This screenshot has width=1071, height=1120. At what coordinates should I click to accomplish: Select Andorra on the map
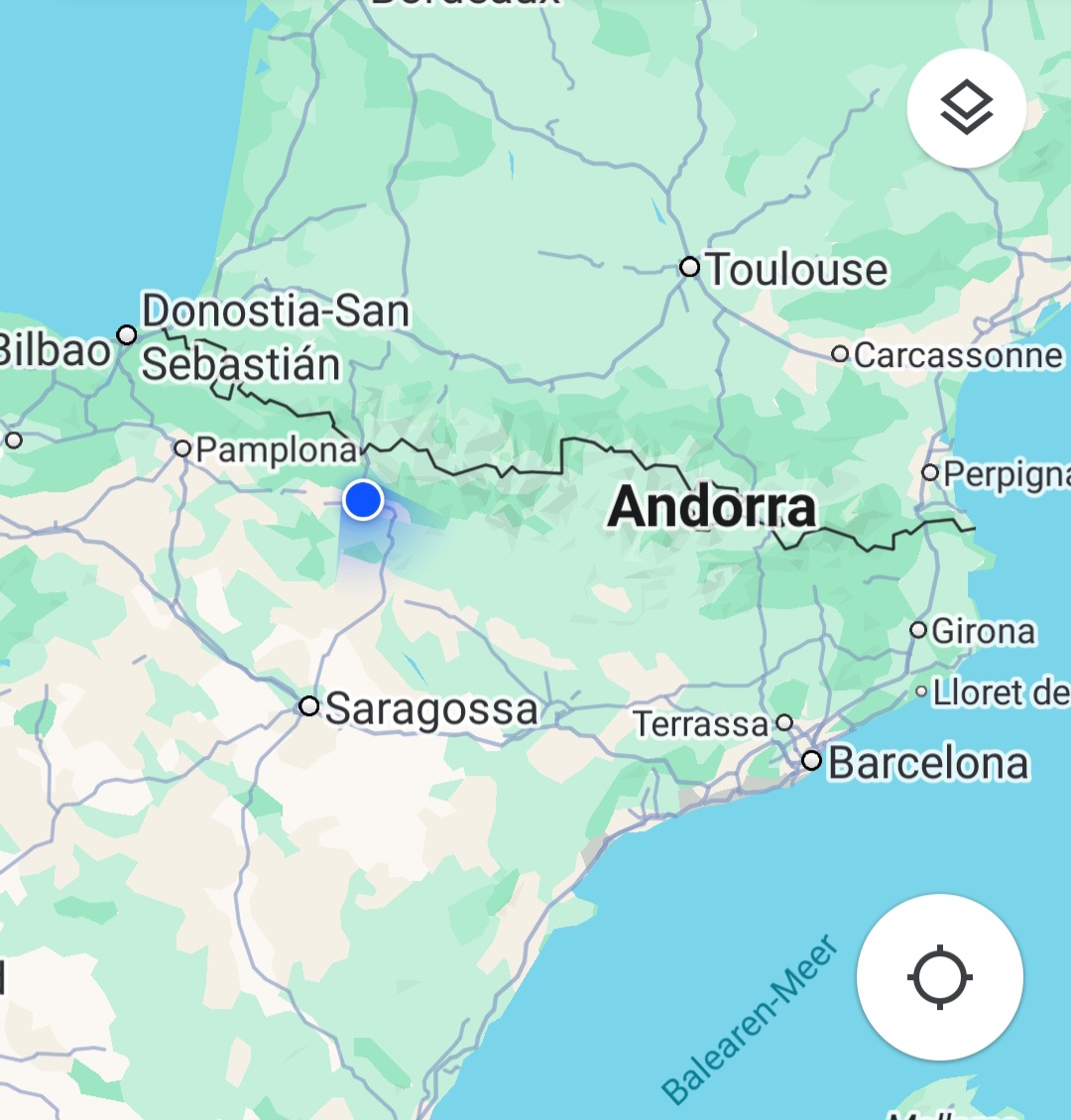coord(711,507)
